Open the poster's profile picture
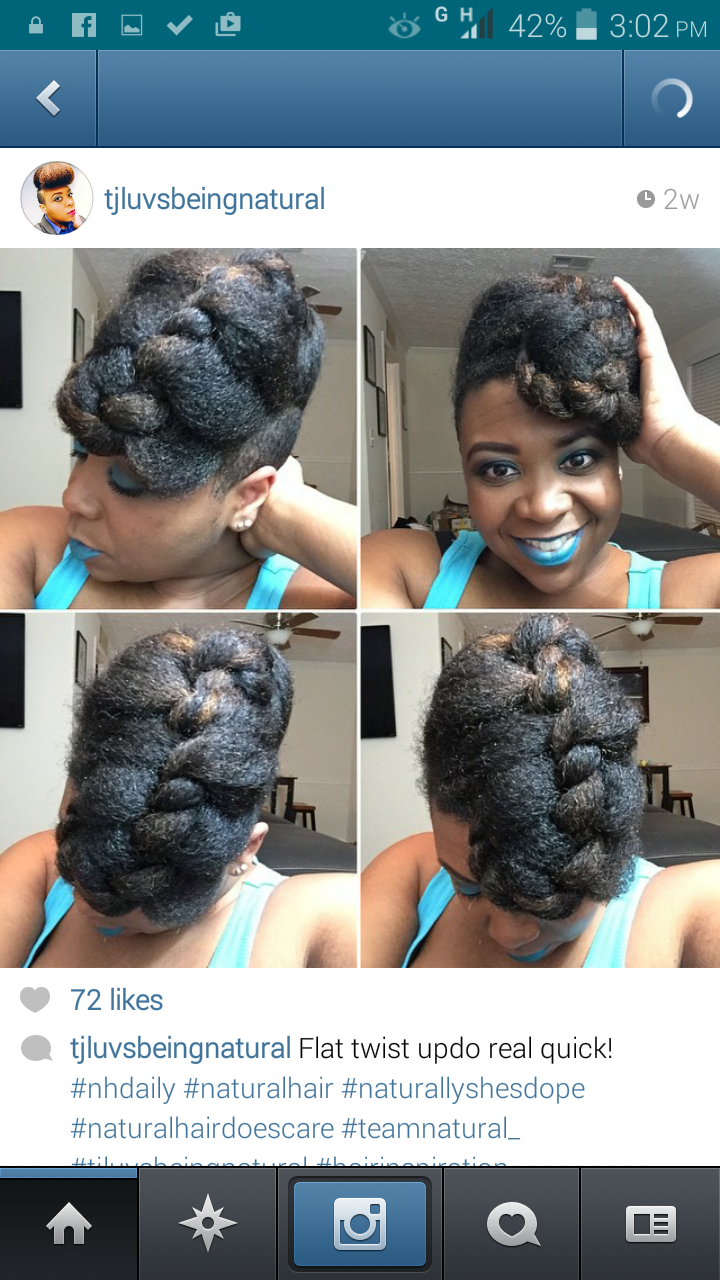Screen dimensions: 720x1280 click(56, 198)
